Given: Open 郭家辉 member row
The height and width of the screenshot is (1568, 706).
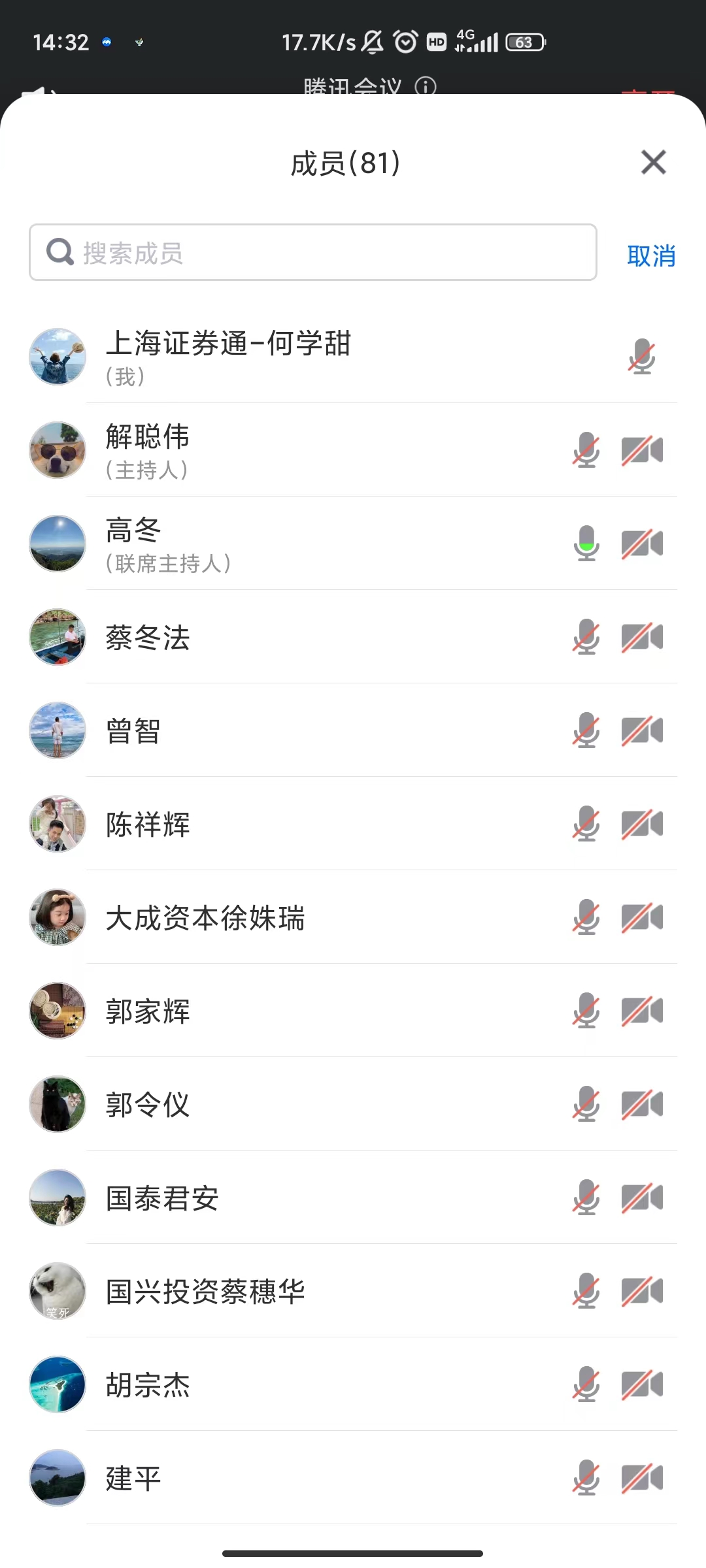Looking at the screenshot, I should (x=148, y=1011).
